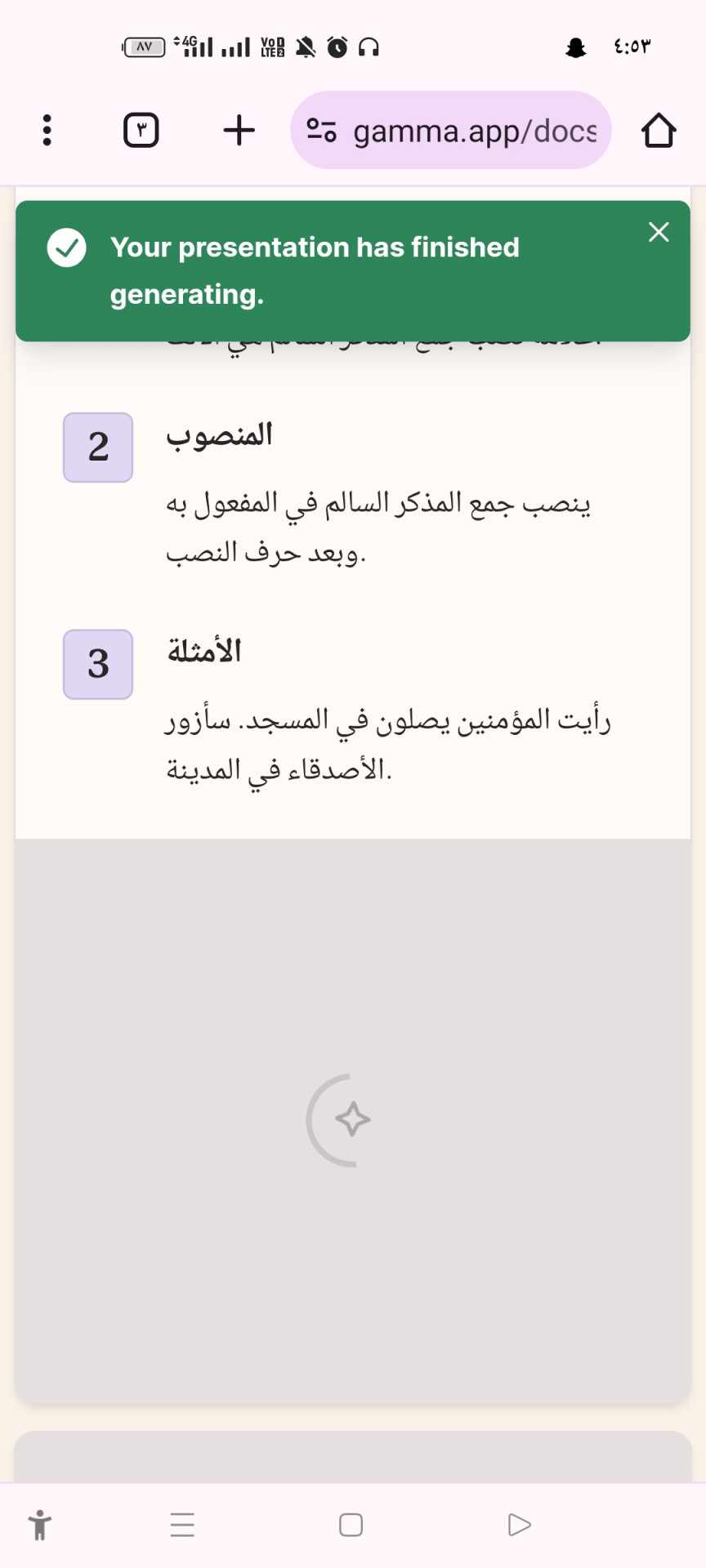Go back using the navigation bar
The image size is (706, 1568).
pyautogui.click(x=520, y=1525)
